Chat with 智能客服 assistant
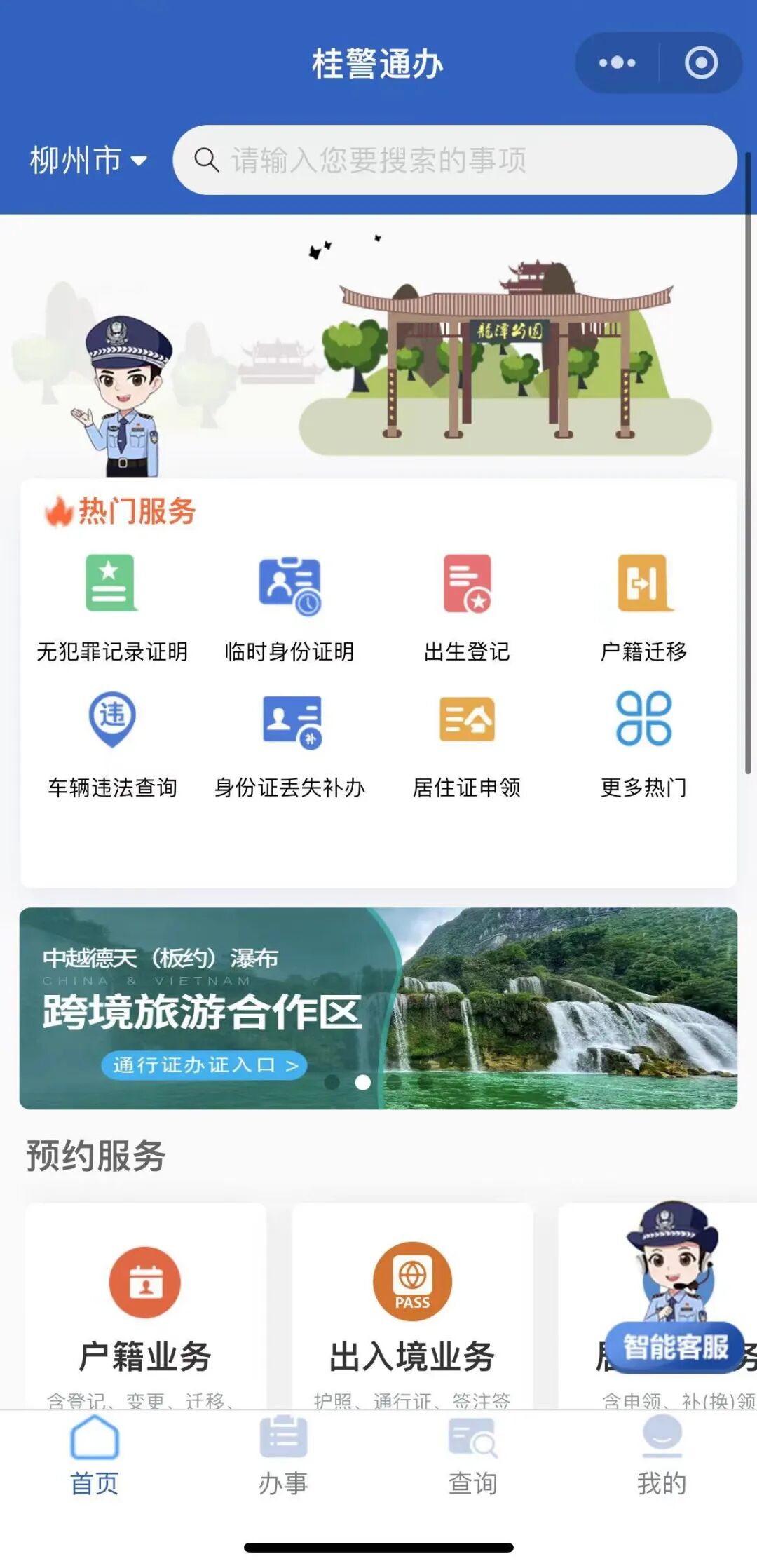This screenshot has width=757, height=1568. [674, 1346]
